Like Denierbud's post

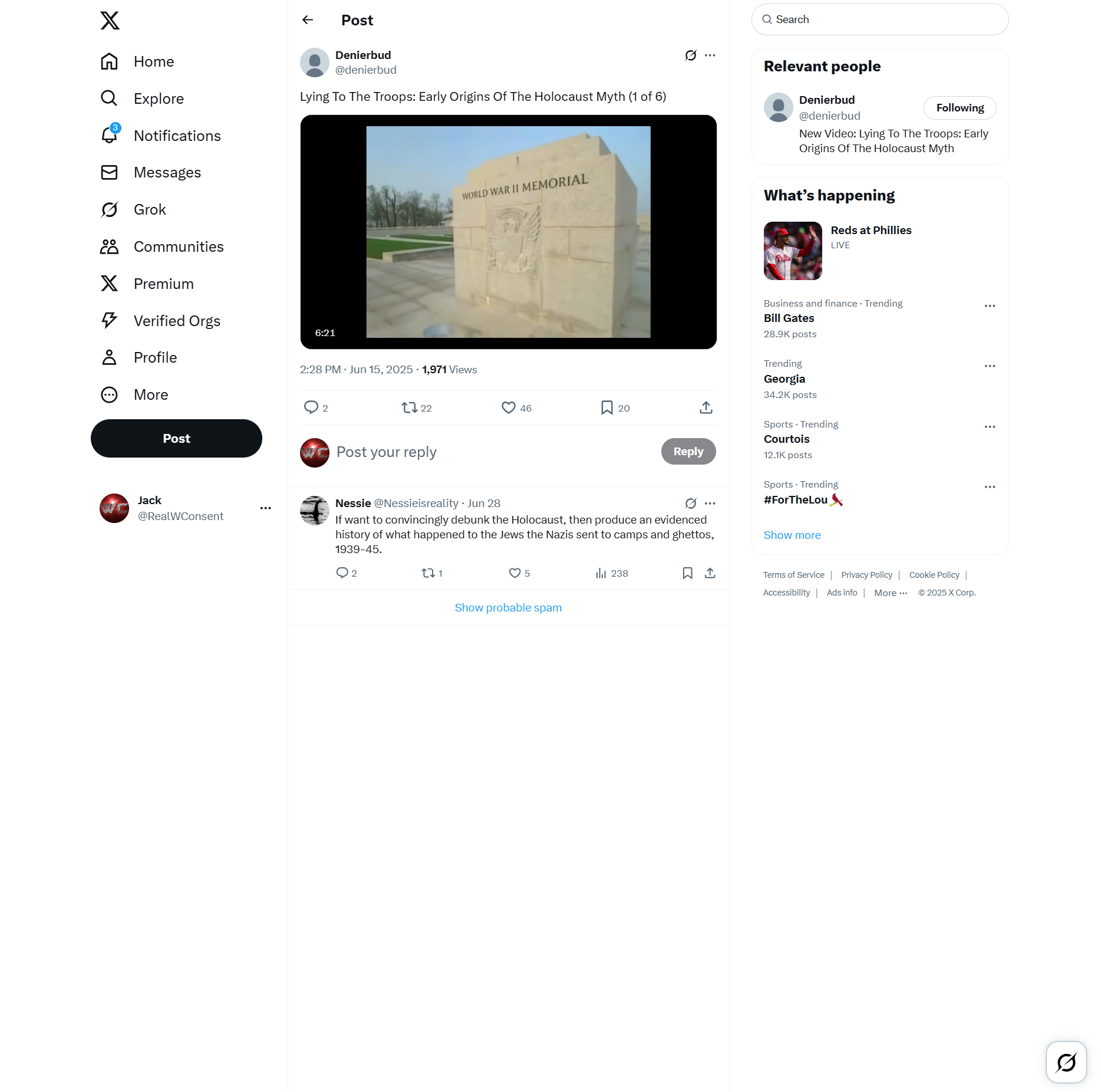(x=508, y=407)
